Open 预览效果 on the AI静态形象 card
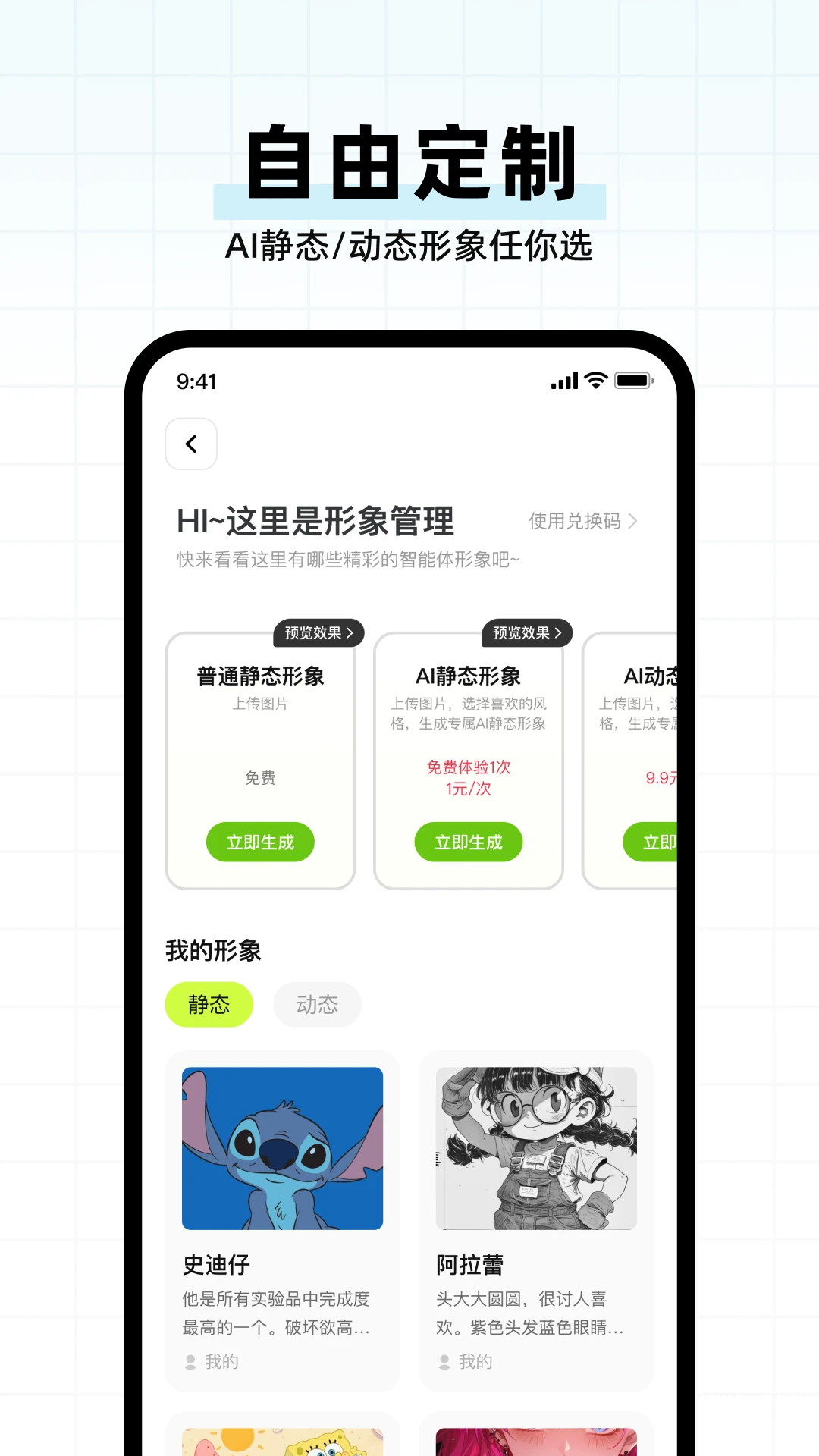 [526, 632]
